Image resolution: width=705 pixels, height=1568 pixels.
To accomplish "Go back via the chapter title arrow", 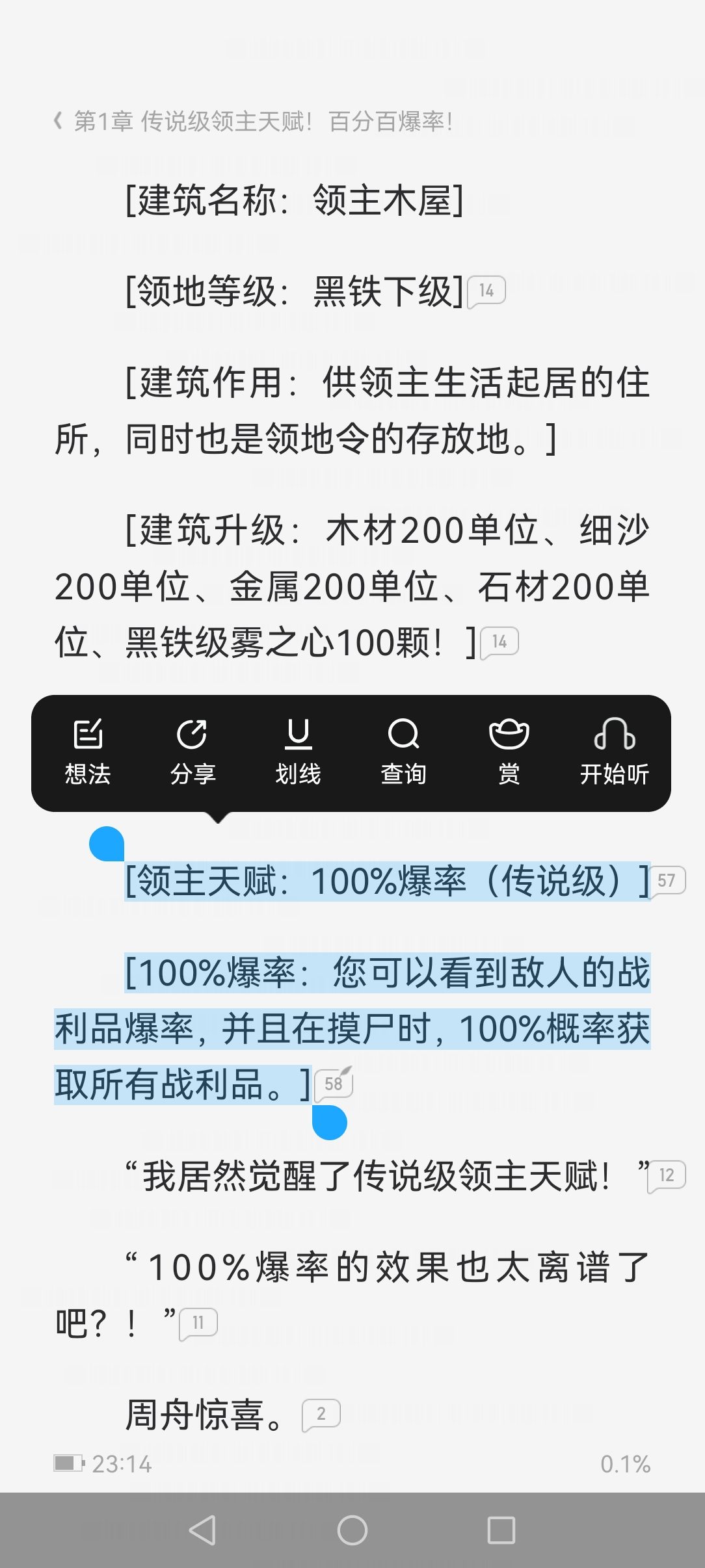I will 59,121.
